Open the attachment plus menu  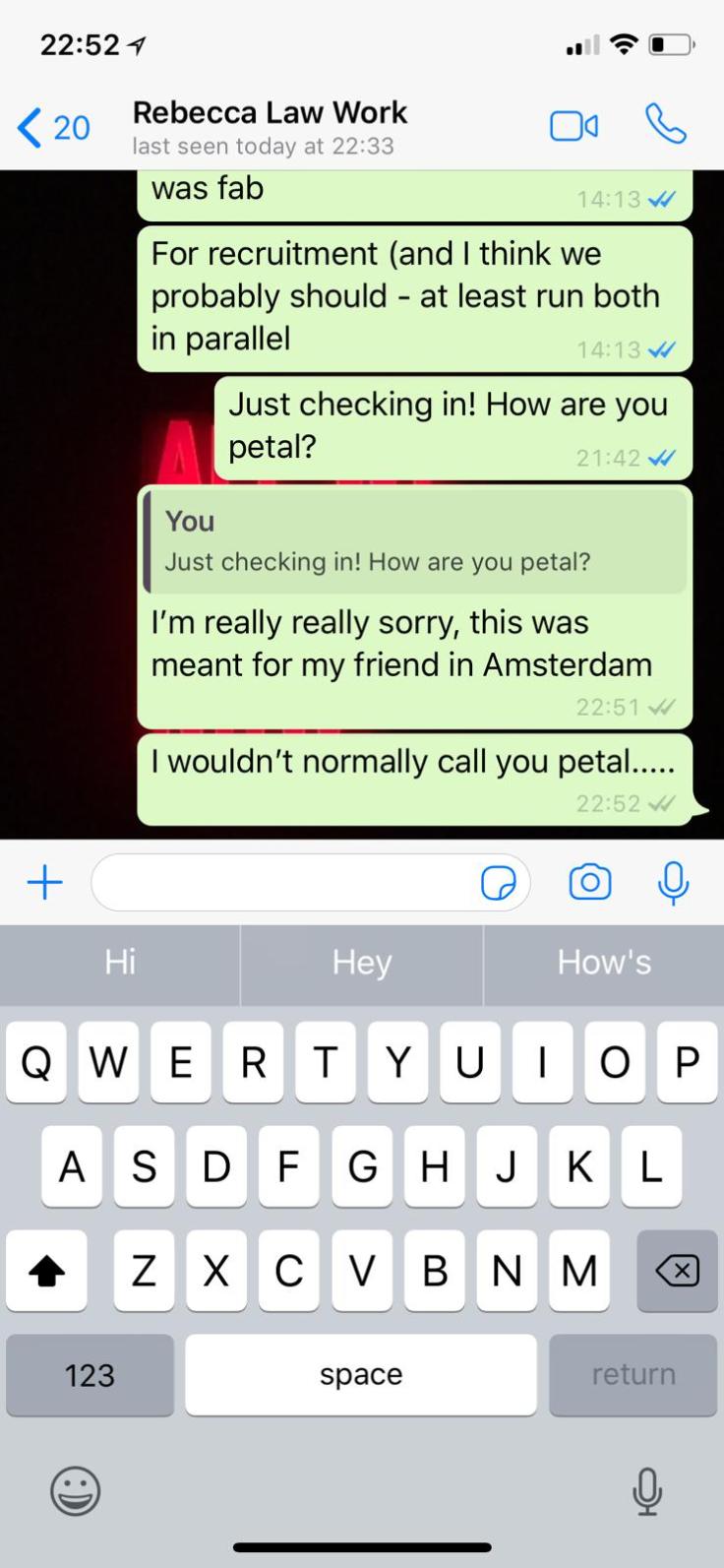[45, 883]
